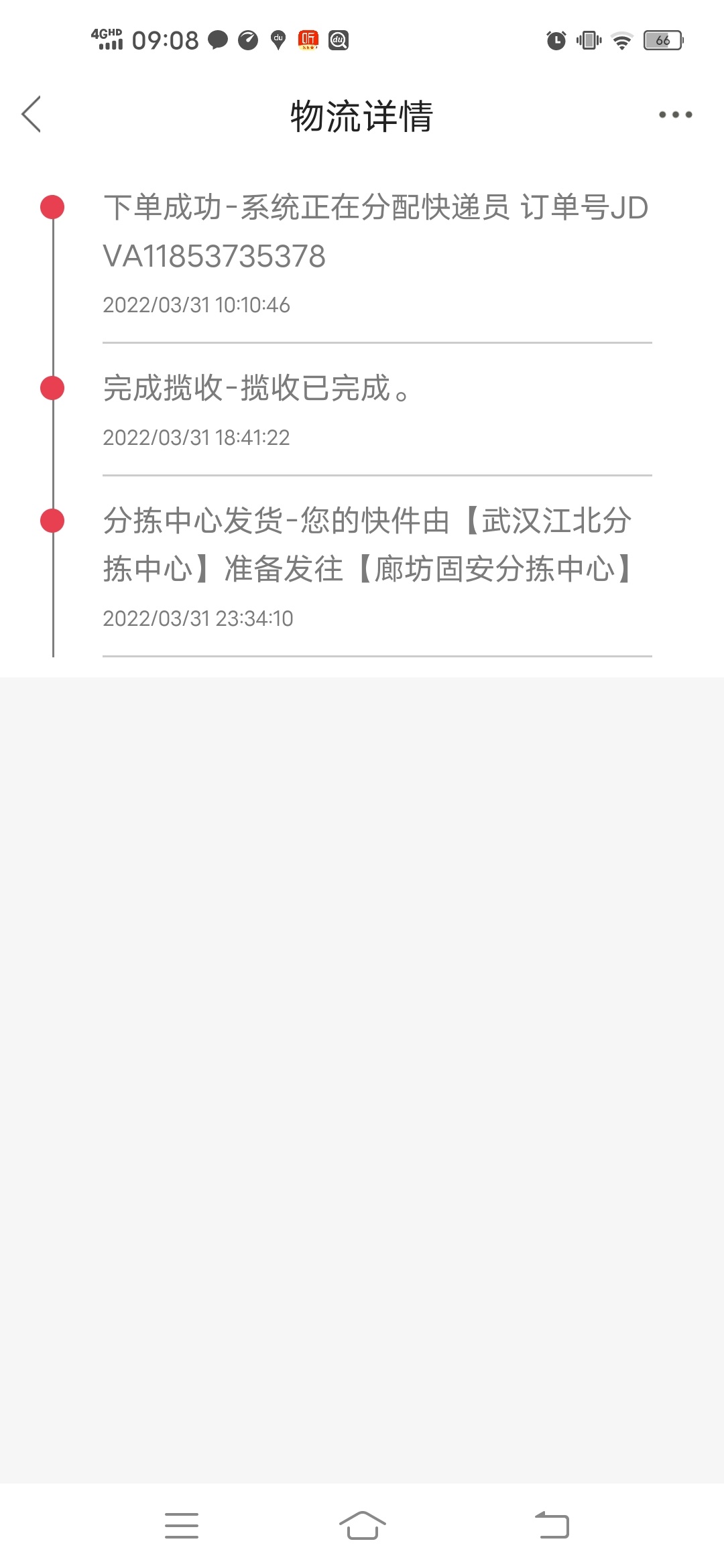Go back from the 物流详情 page
The image size is (724, 1568).
point(32,114)
